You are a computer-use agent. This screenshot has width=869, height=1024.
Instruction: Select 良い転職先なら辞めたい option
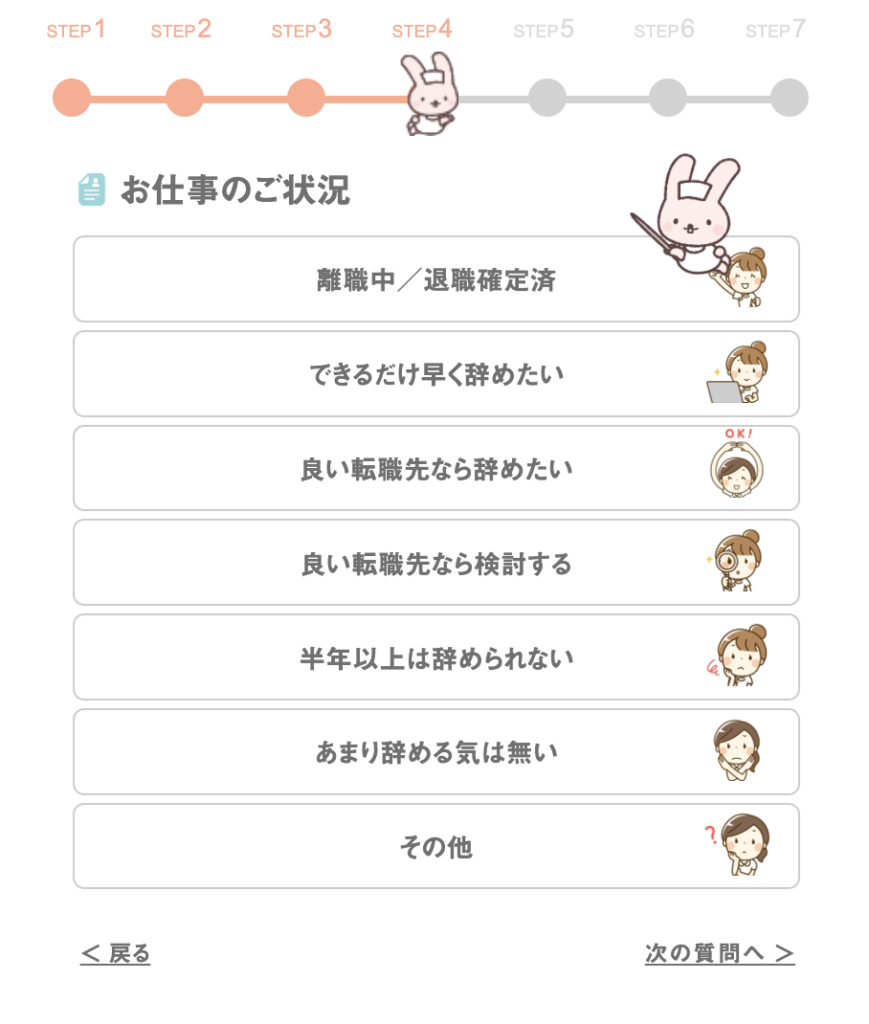tap(436, 469)
